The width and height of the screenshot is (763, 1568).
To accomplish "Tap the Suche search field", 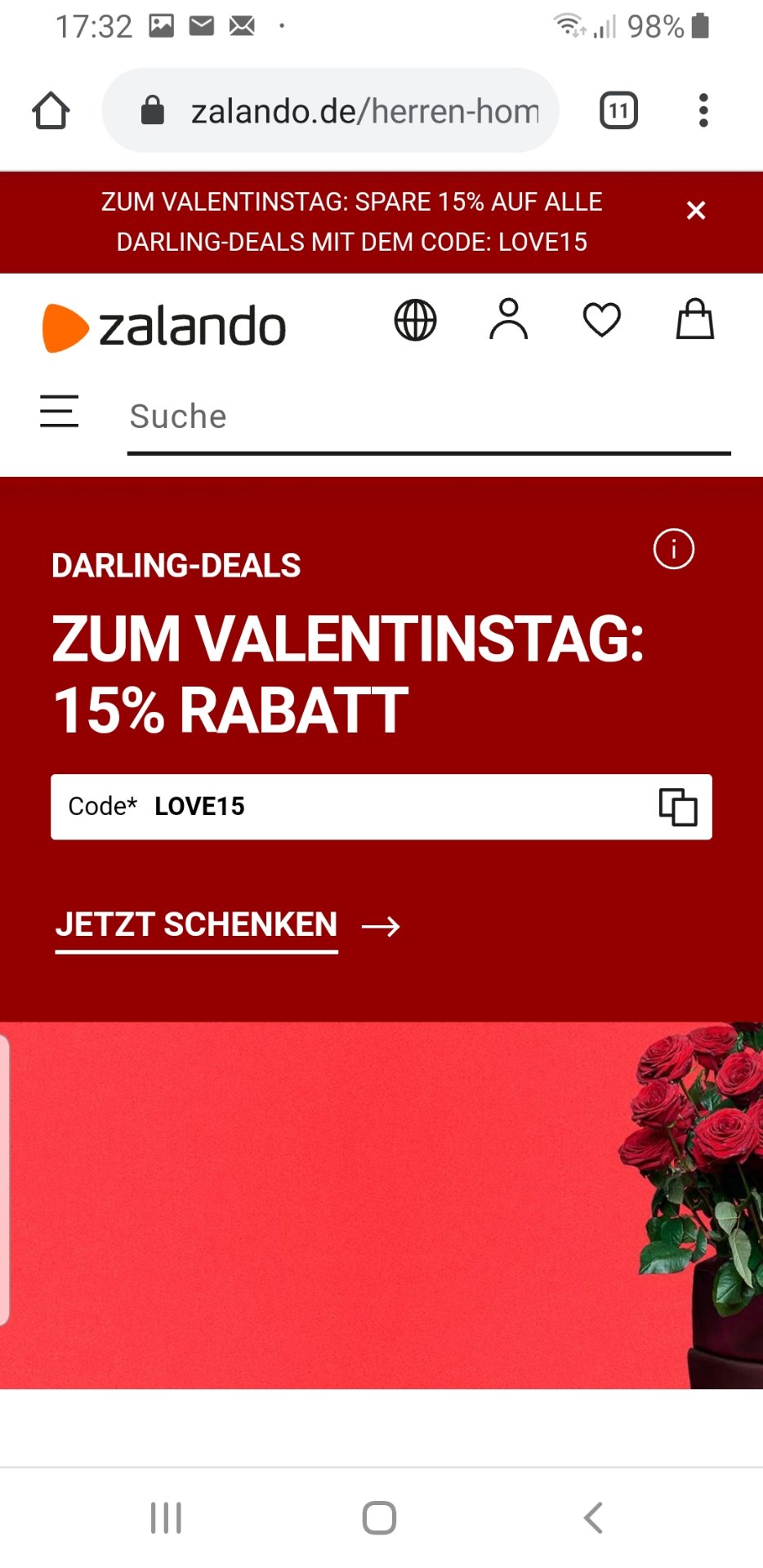I will click(x=429, y=417).
